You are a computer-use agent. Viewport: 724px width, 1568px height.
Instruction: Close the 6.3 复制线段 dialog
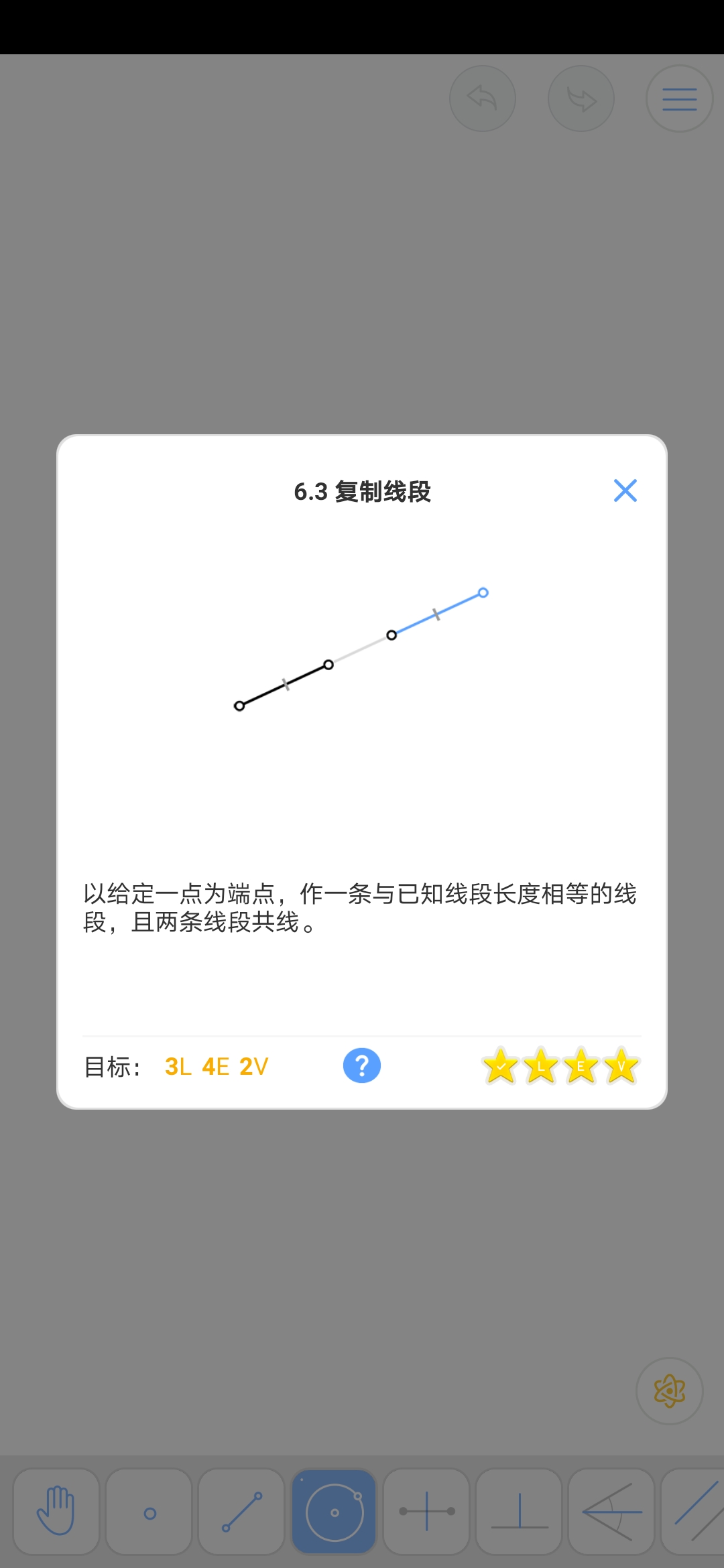click(x=625, y=491)
